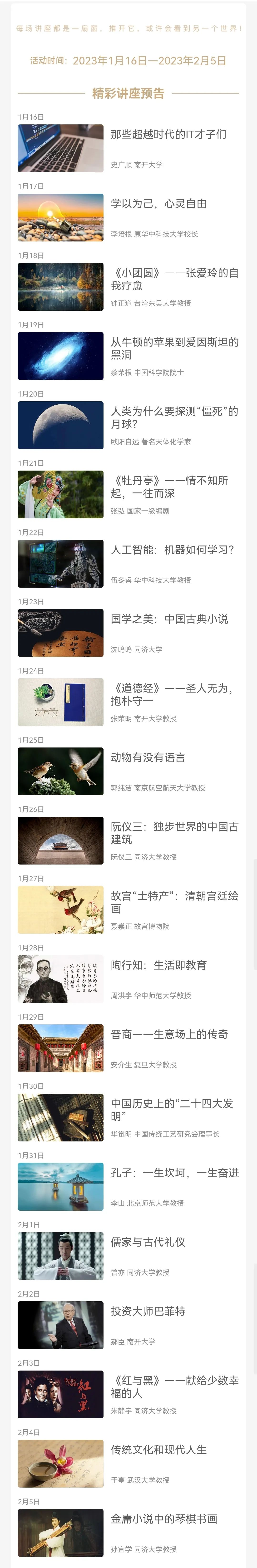View the 《小团圆》张爱玲的自我疗愈 lecture
257x1568 pixels.
pyautogui.click(x=174, y=279)
